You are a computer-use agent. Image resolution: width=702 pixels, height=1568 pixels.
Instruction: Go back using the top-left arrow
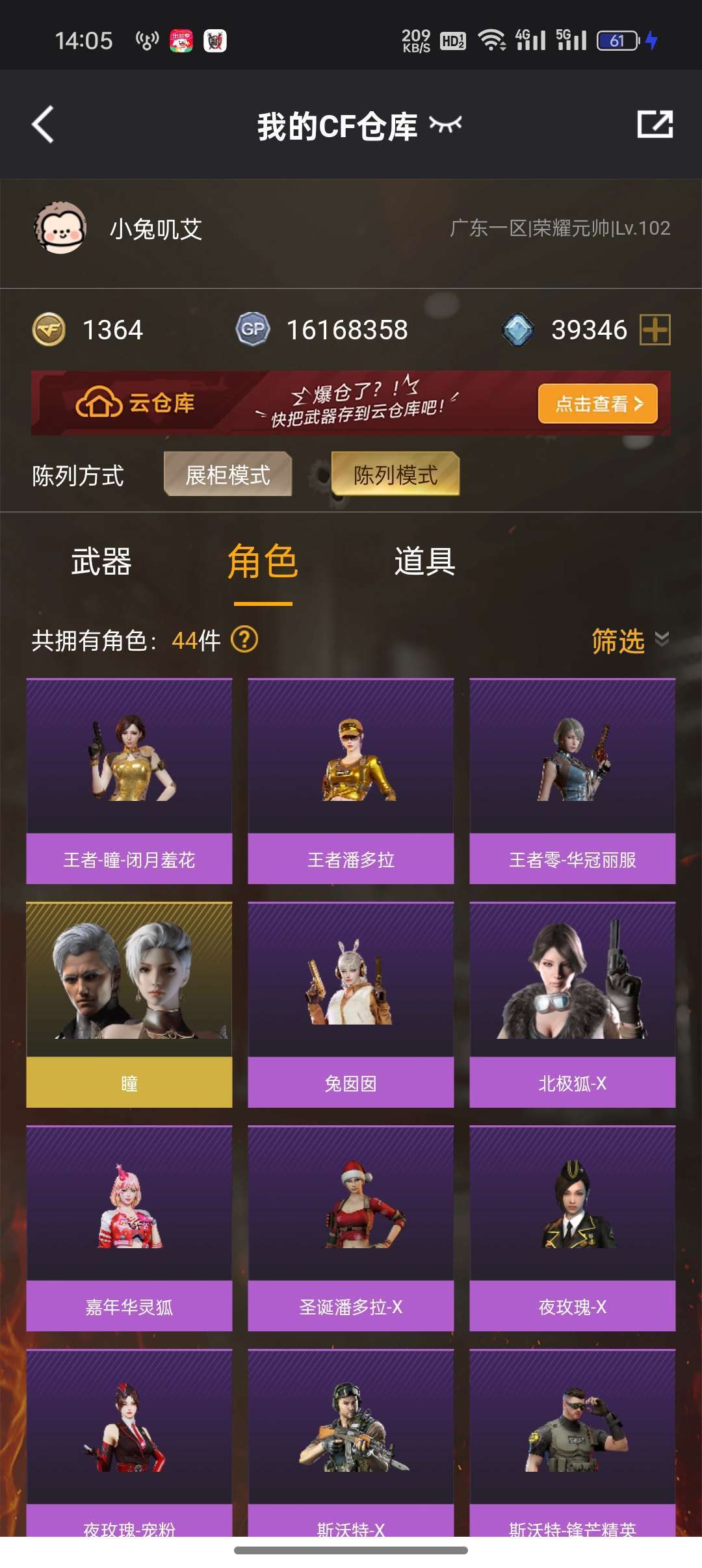click(43, 124)
